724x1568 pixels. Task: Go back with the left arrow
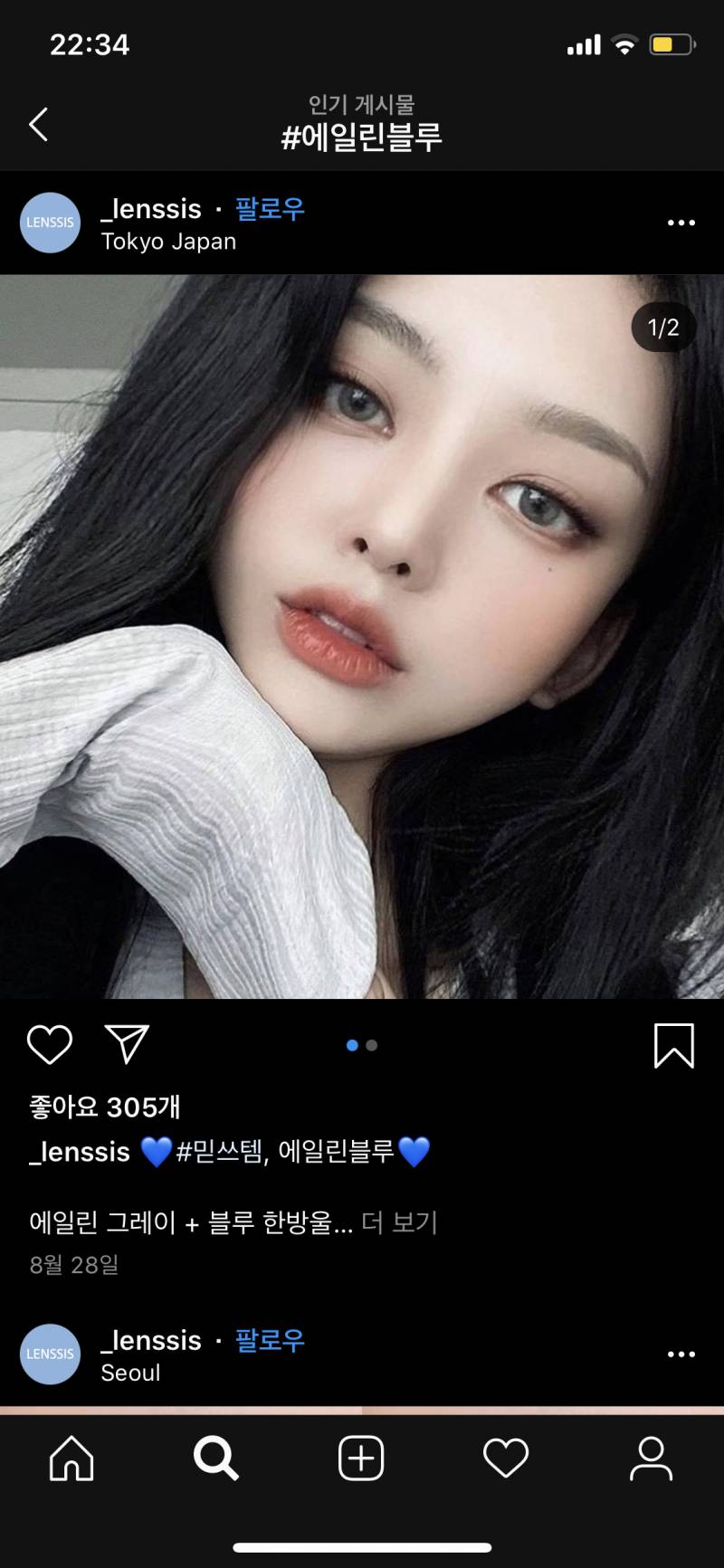[x=38, y=125]
